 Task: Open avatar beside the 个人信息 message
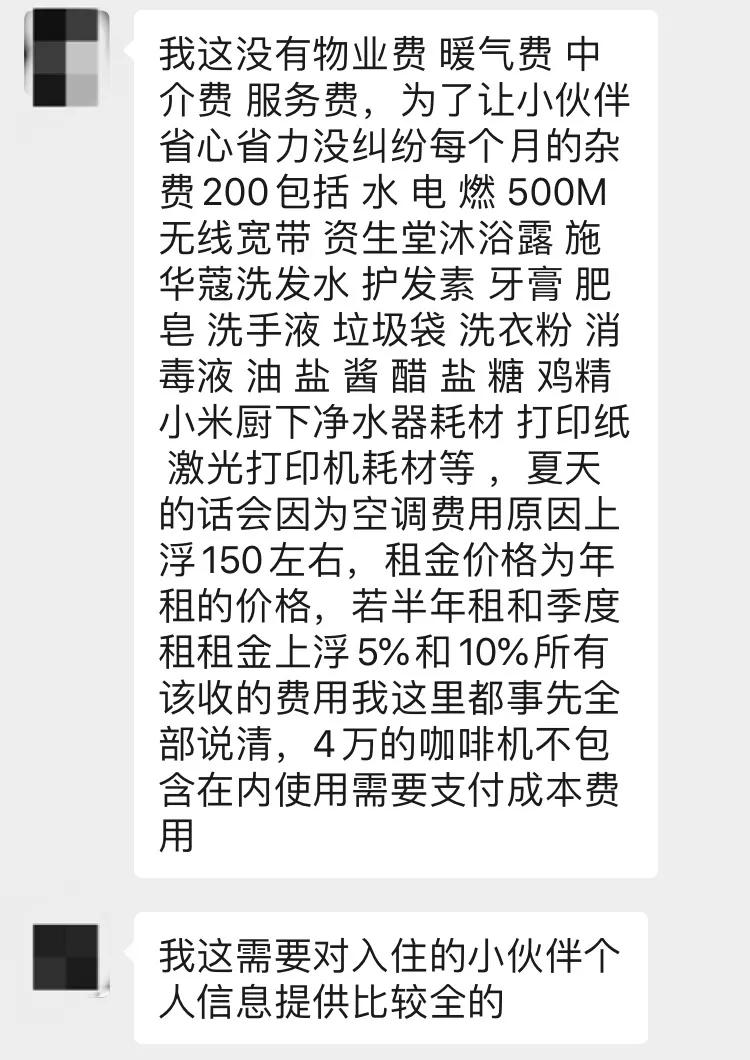pos(67,958)
